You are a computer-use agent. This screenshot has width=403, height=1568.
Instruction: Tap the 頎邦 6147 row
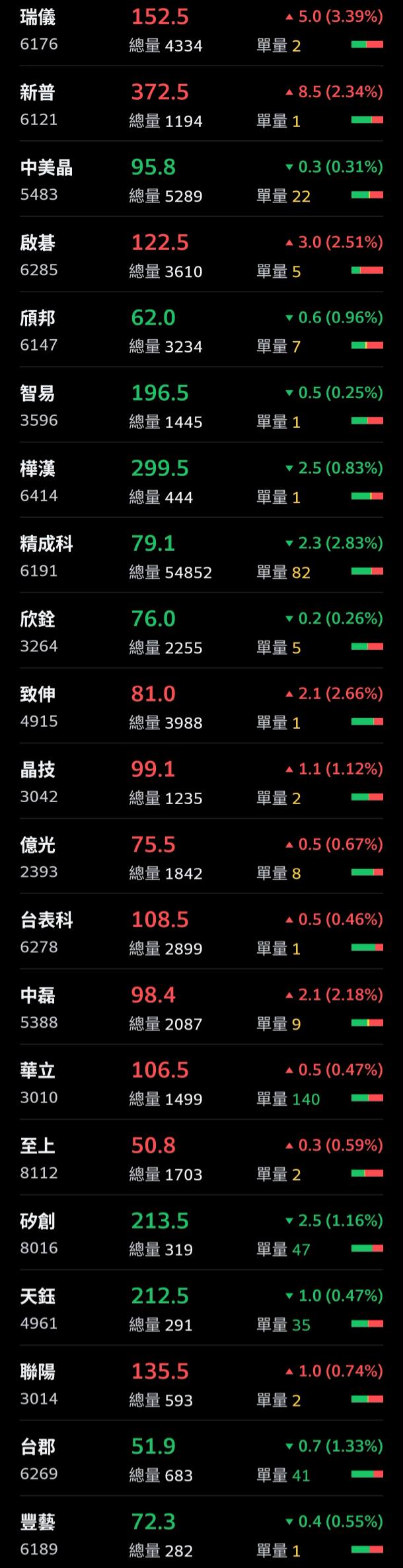click(201, 331)
